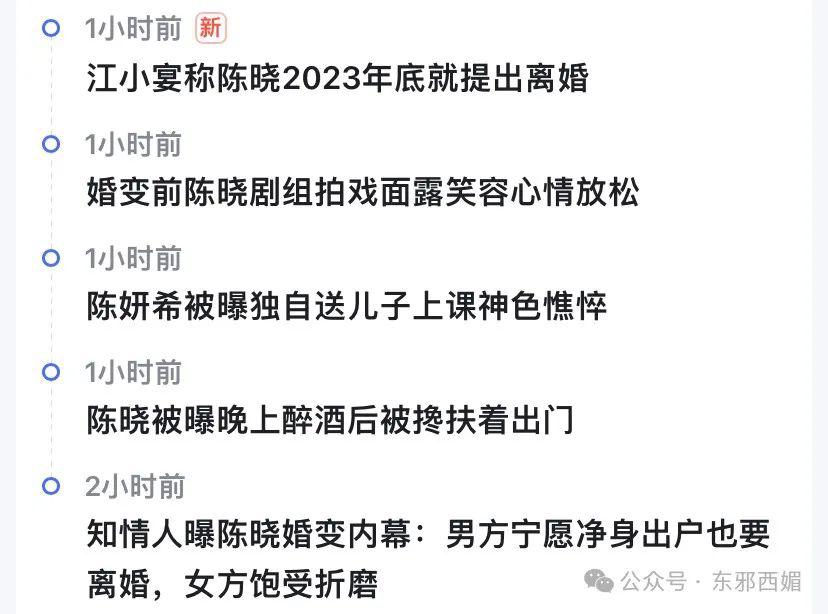Open the story about 陈晓 smiling on set
This screenshot has width=828, height=614.
pyautogui.click(x=362, y=191)
